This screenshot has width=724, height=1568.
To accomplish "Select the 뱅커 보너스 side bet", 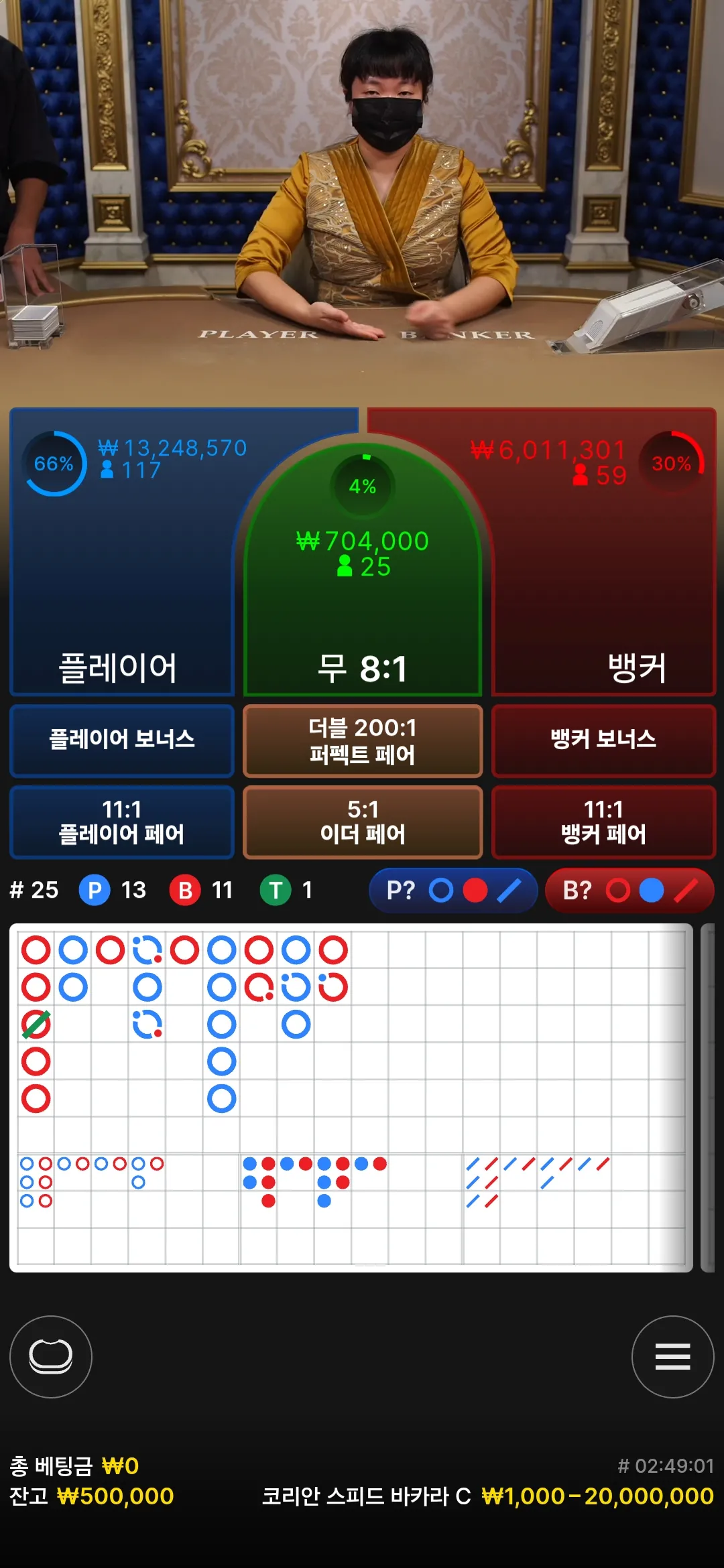I will click(x=603, y=740).
